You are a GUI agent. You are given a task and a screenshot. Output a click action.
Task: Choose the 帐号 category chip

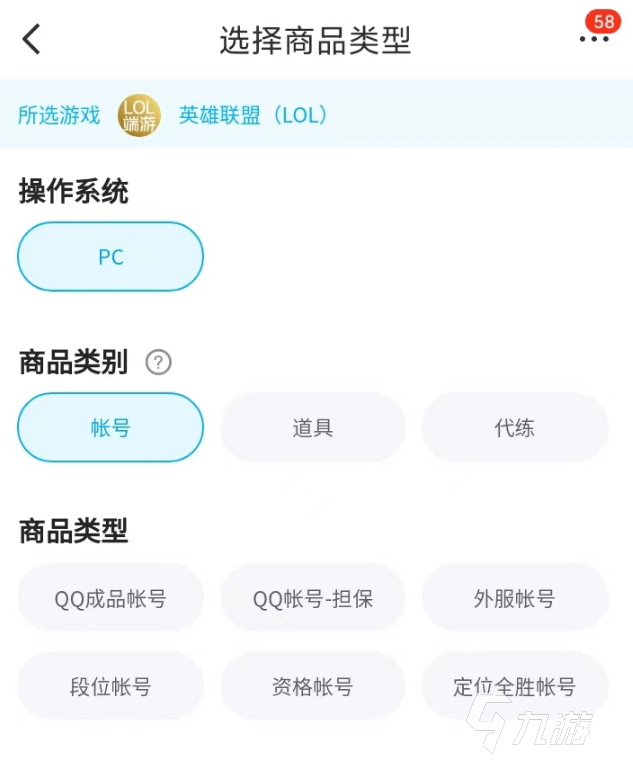point(110,428)
